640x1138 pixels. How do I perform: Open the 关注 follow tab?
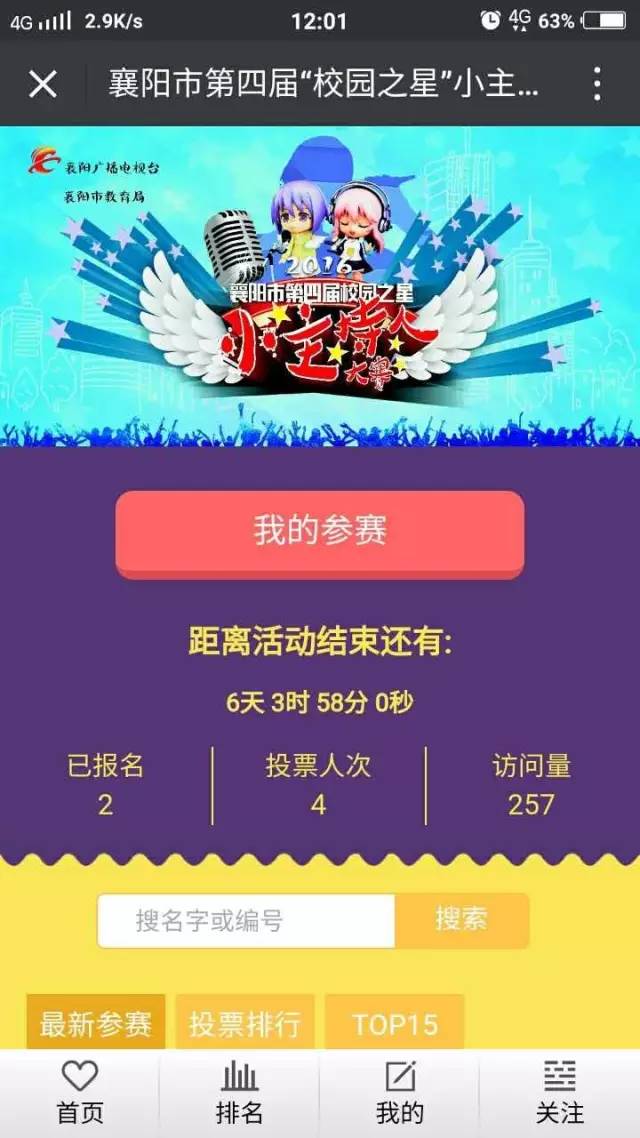560,1093
